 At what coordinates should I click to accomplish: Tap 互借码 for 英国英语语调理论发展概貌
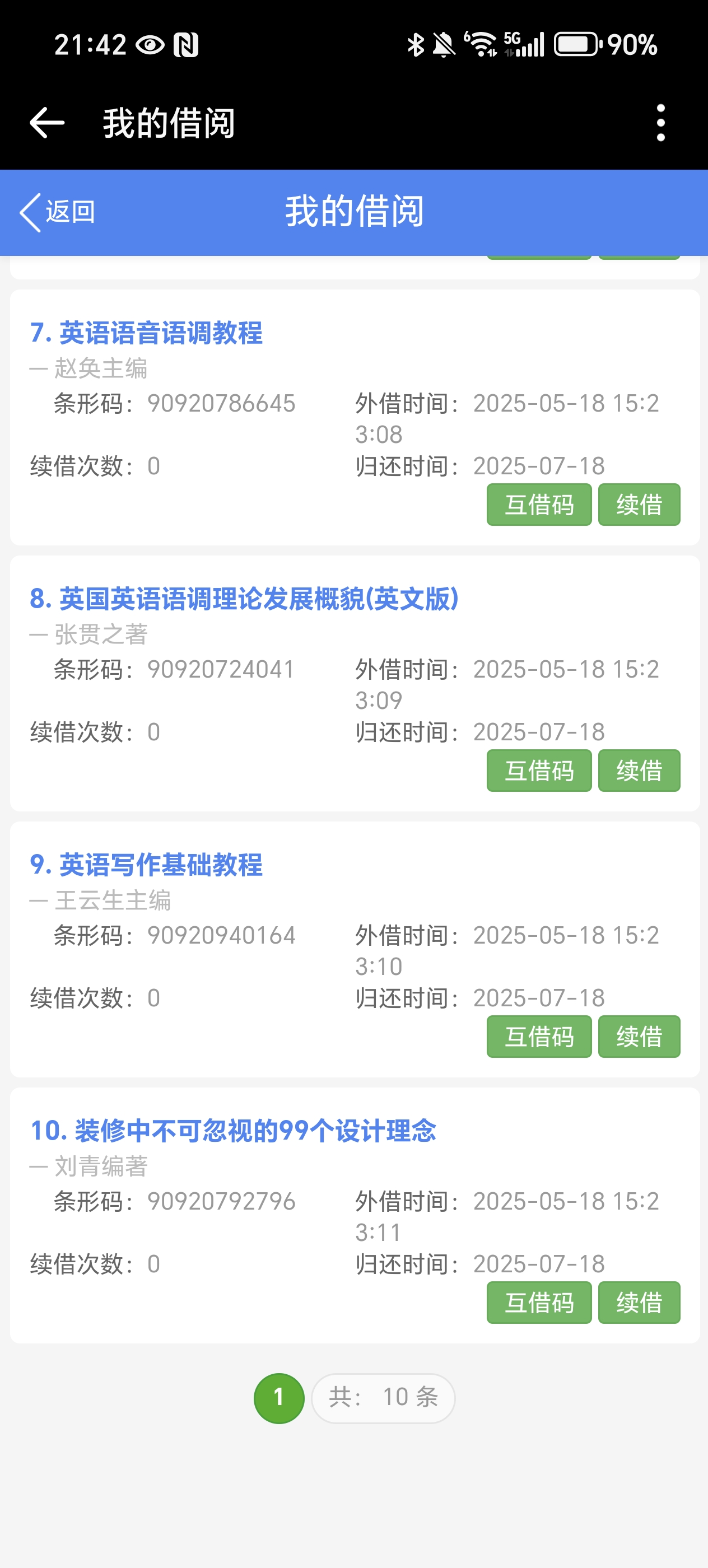tap(539, 771)
